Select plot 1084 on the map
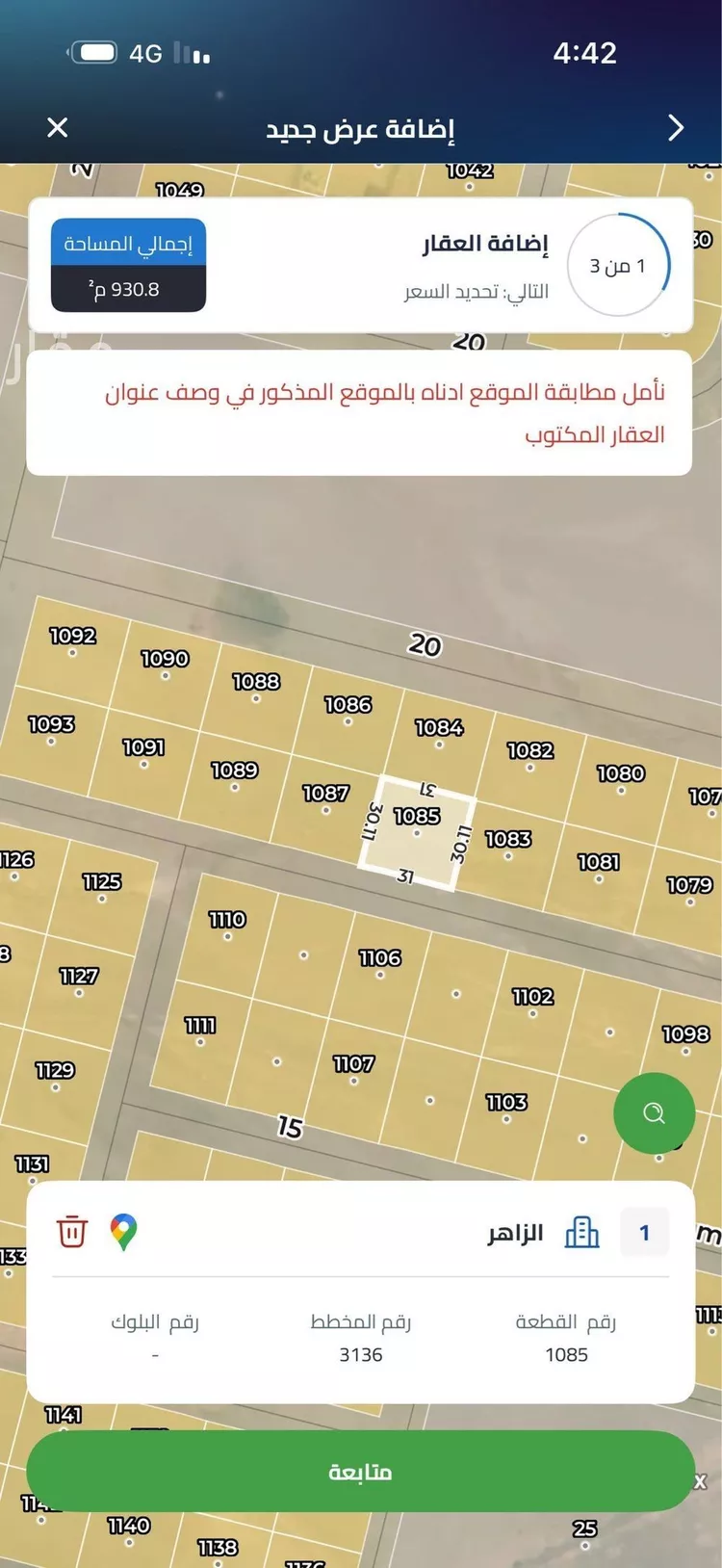722x1568 pixels. pyautogui.click(x=439, y=742)
